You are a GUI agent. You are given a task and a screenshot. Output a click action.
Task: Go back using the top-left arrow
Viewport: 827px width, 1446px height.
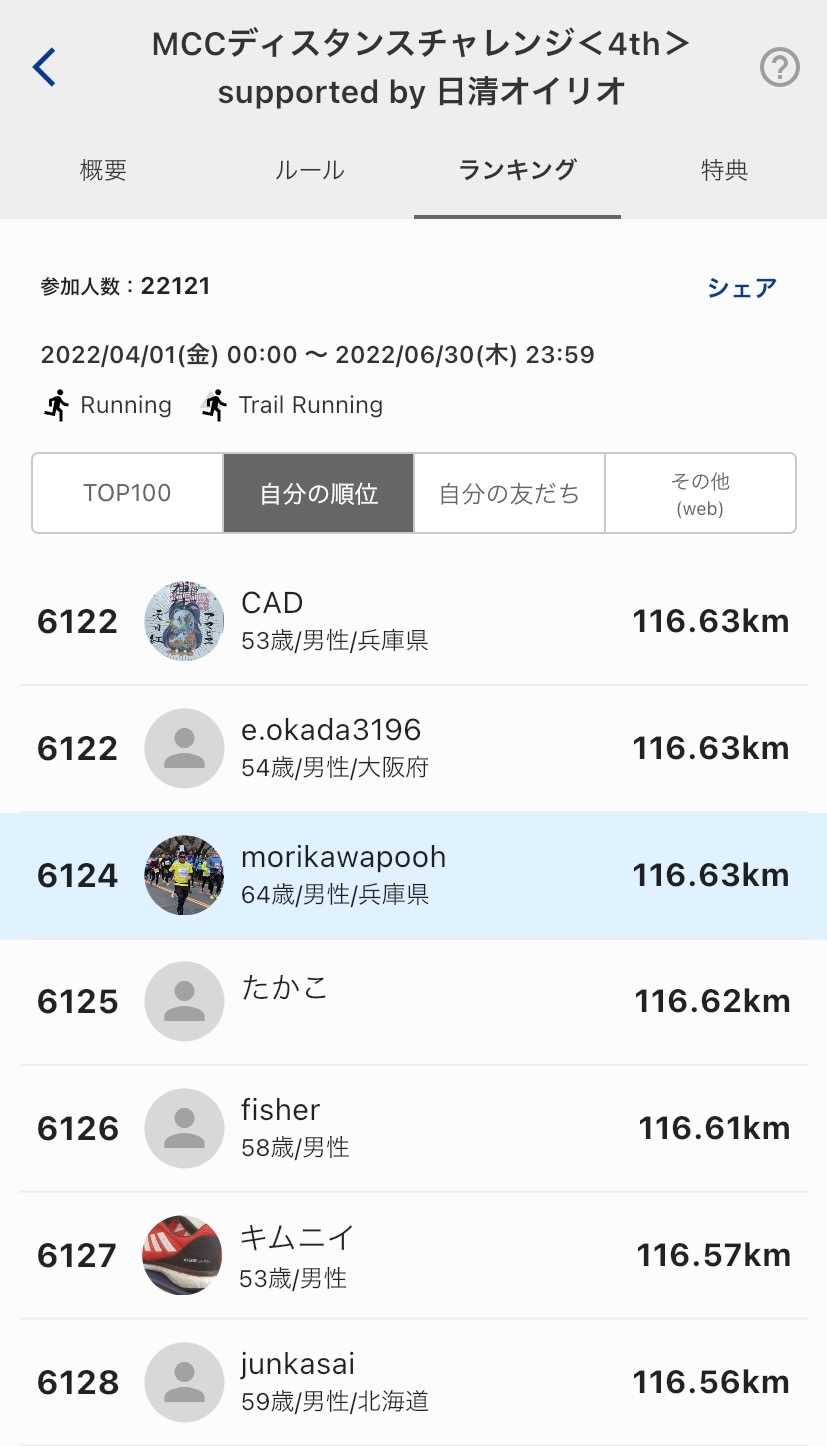point(44,68)
